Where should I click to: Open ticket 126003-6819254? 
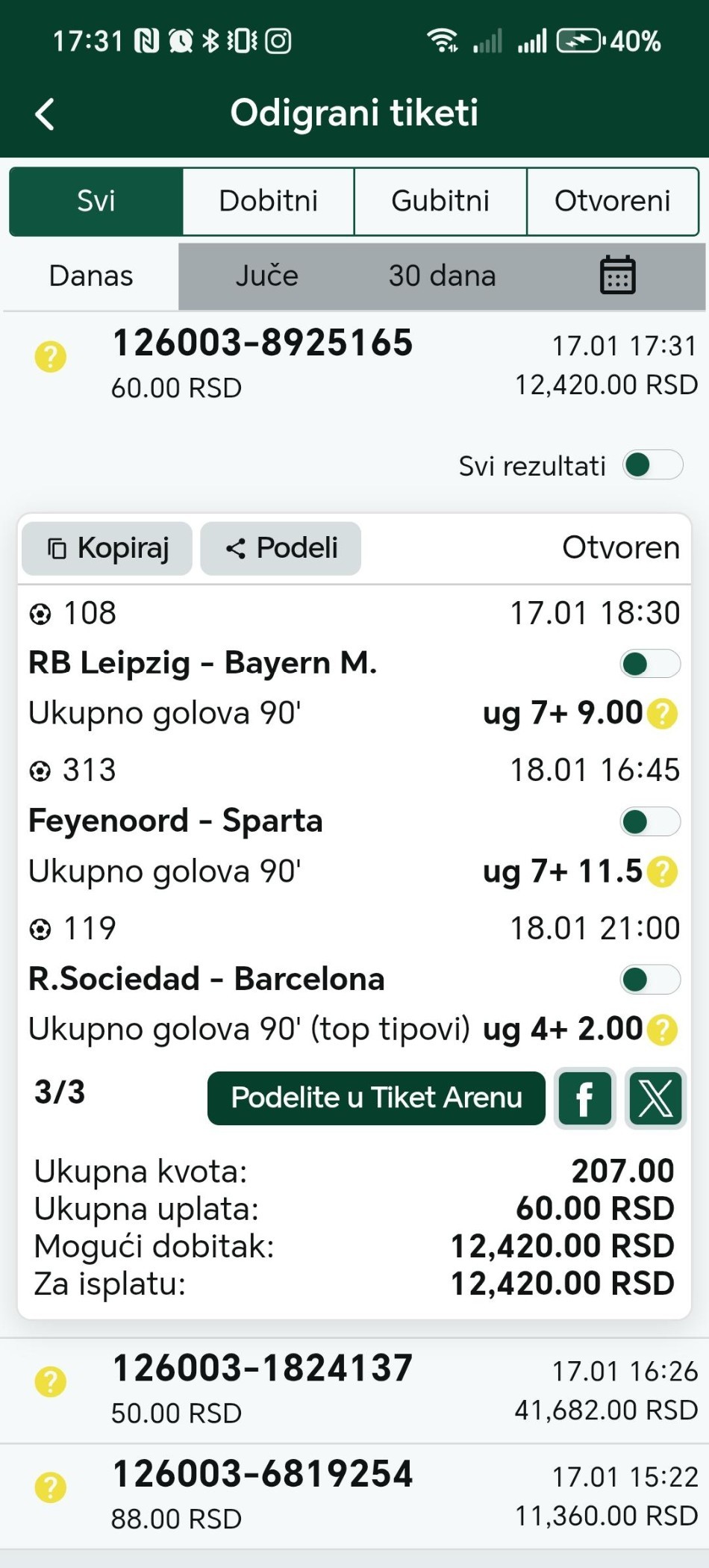(354, 1495)
